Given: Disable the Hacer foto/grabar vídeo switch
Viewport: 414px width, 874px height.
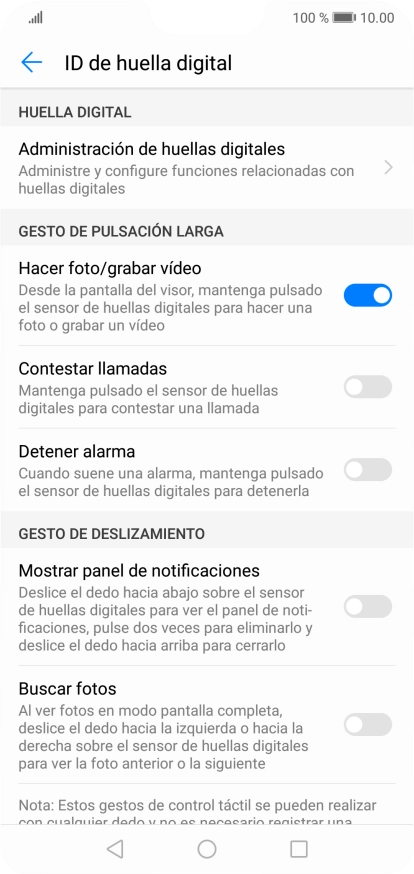Looking at the screenshot, I should pyautogui.click(x=368, y=295).
